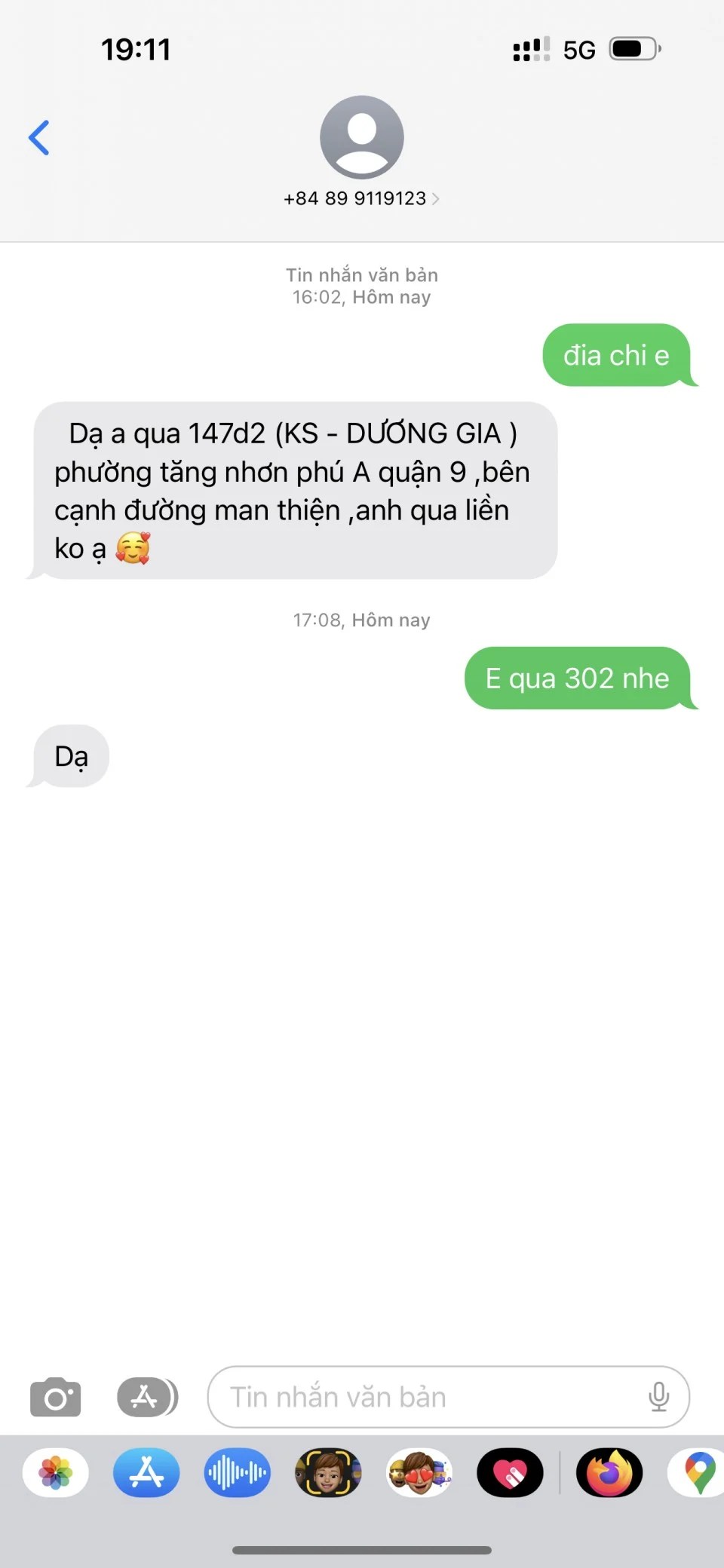Open contact details for +84 89 9119123
This screenshot has height=1568, width=724.
(x=361, y=198)
